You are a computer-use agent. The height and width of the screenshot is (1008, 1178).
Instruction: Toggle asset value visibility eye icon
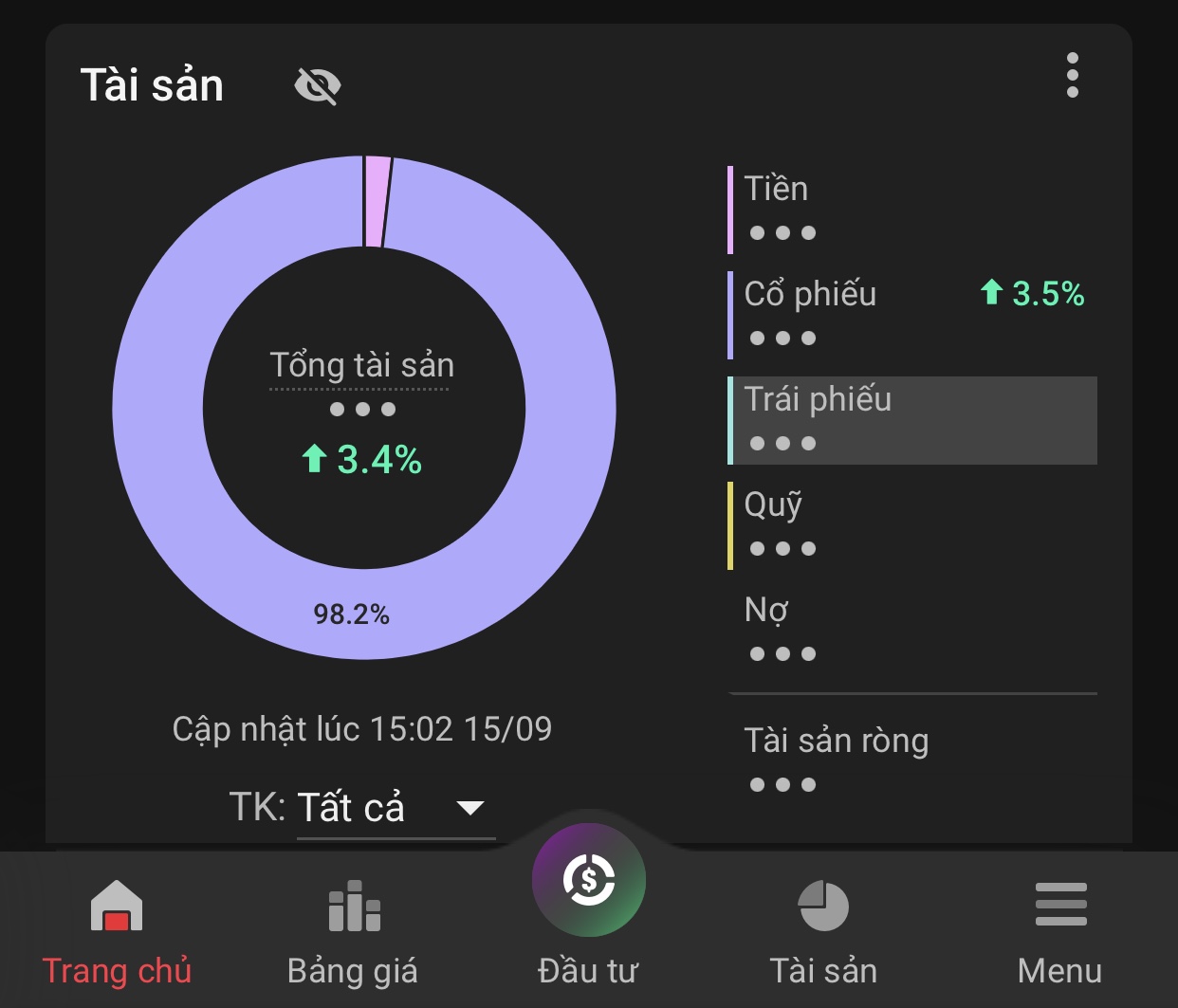[318, 86]
